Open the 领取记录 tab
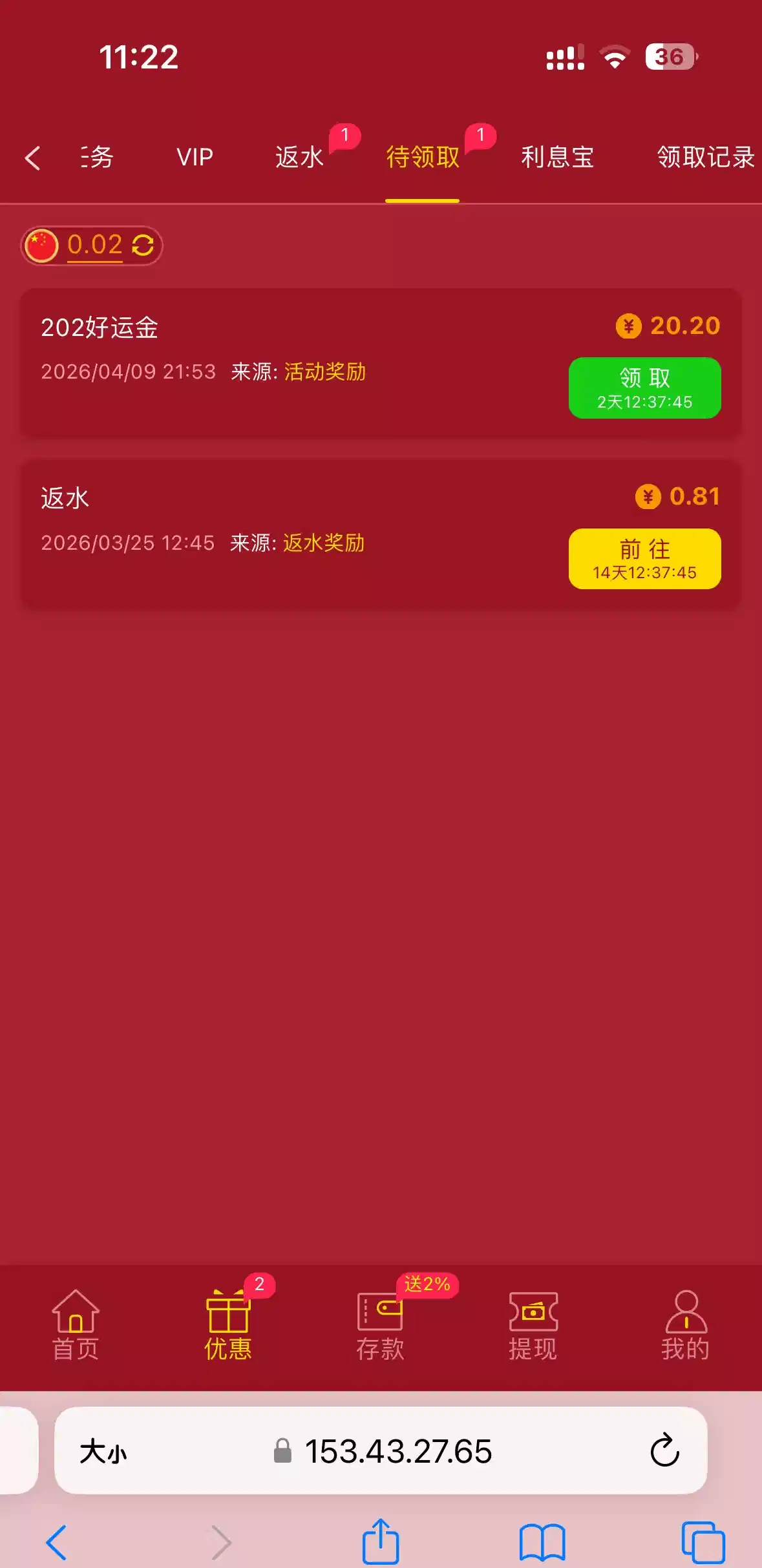The height and width of the screenshot is (1568, 762). (706, 157)
